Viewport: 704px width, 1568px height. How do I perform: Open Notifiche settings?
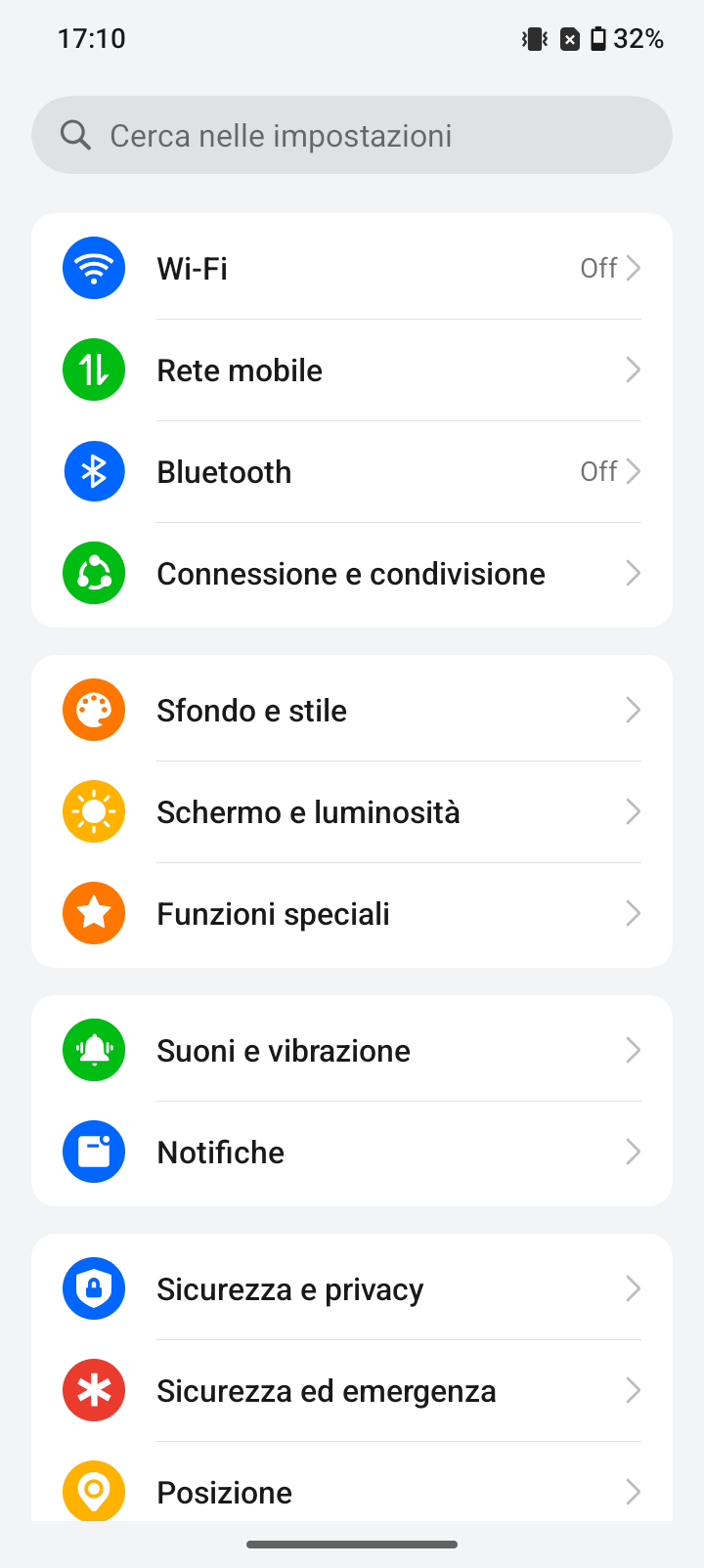click(352, 1152)
